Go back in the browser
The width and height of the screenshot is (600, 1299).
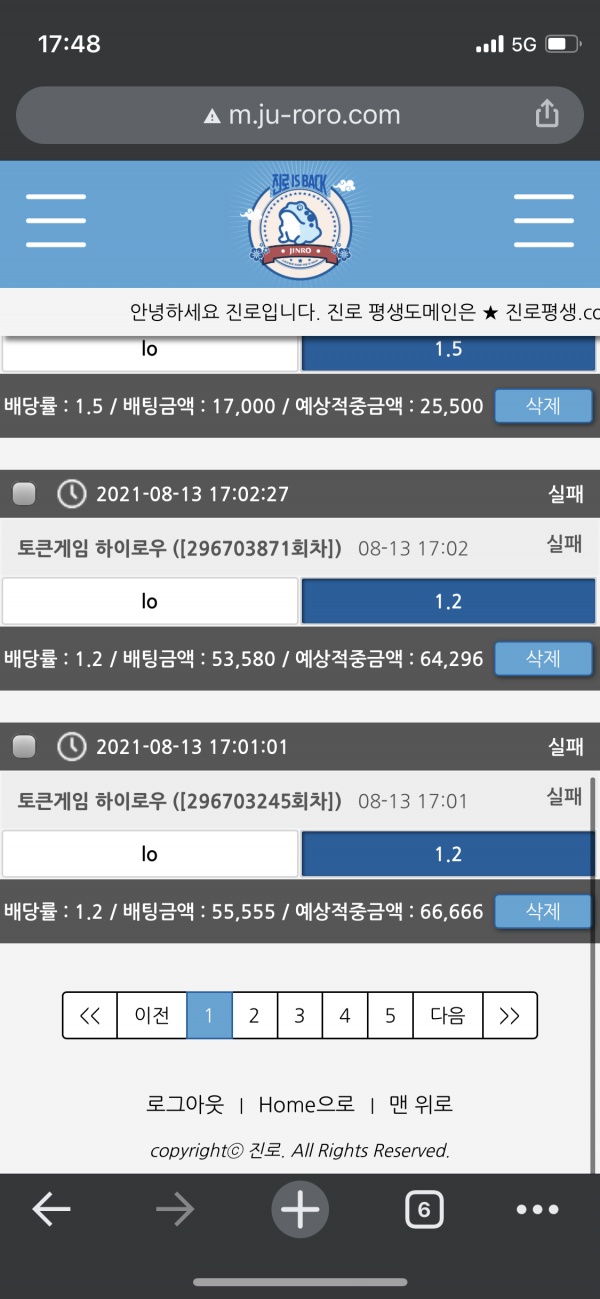[x=51, y=1211]
